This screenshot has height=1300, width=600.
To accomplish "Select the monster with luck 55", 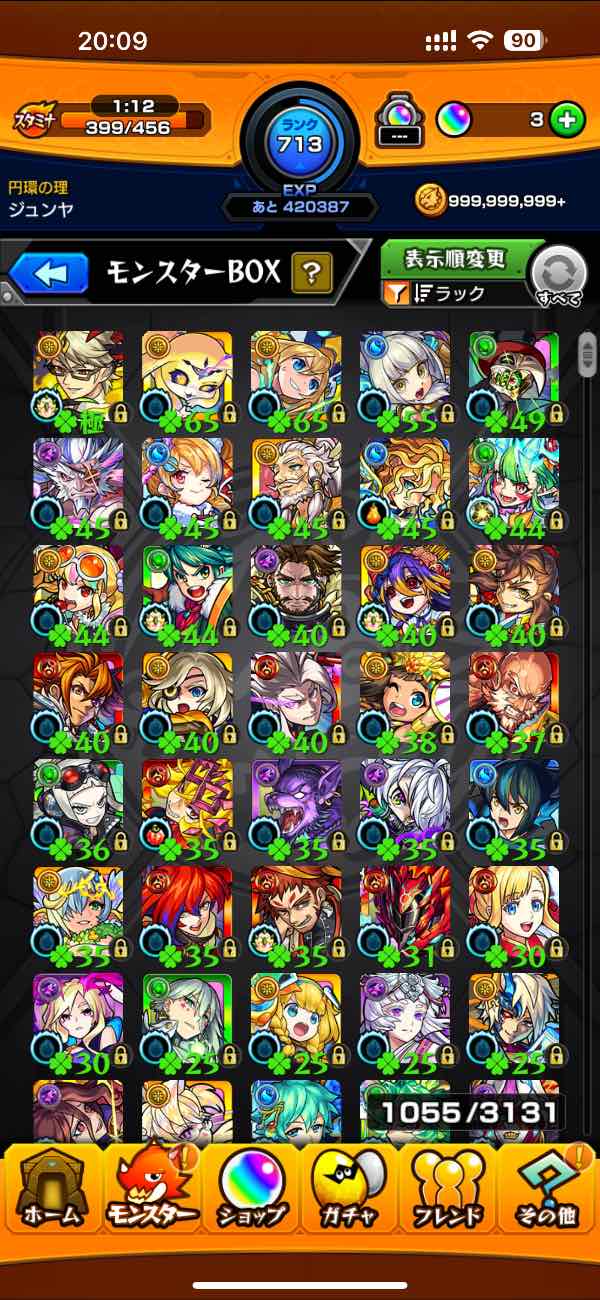I will [404, 375].
